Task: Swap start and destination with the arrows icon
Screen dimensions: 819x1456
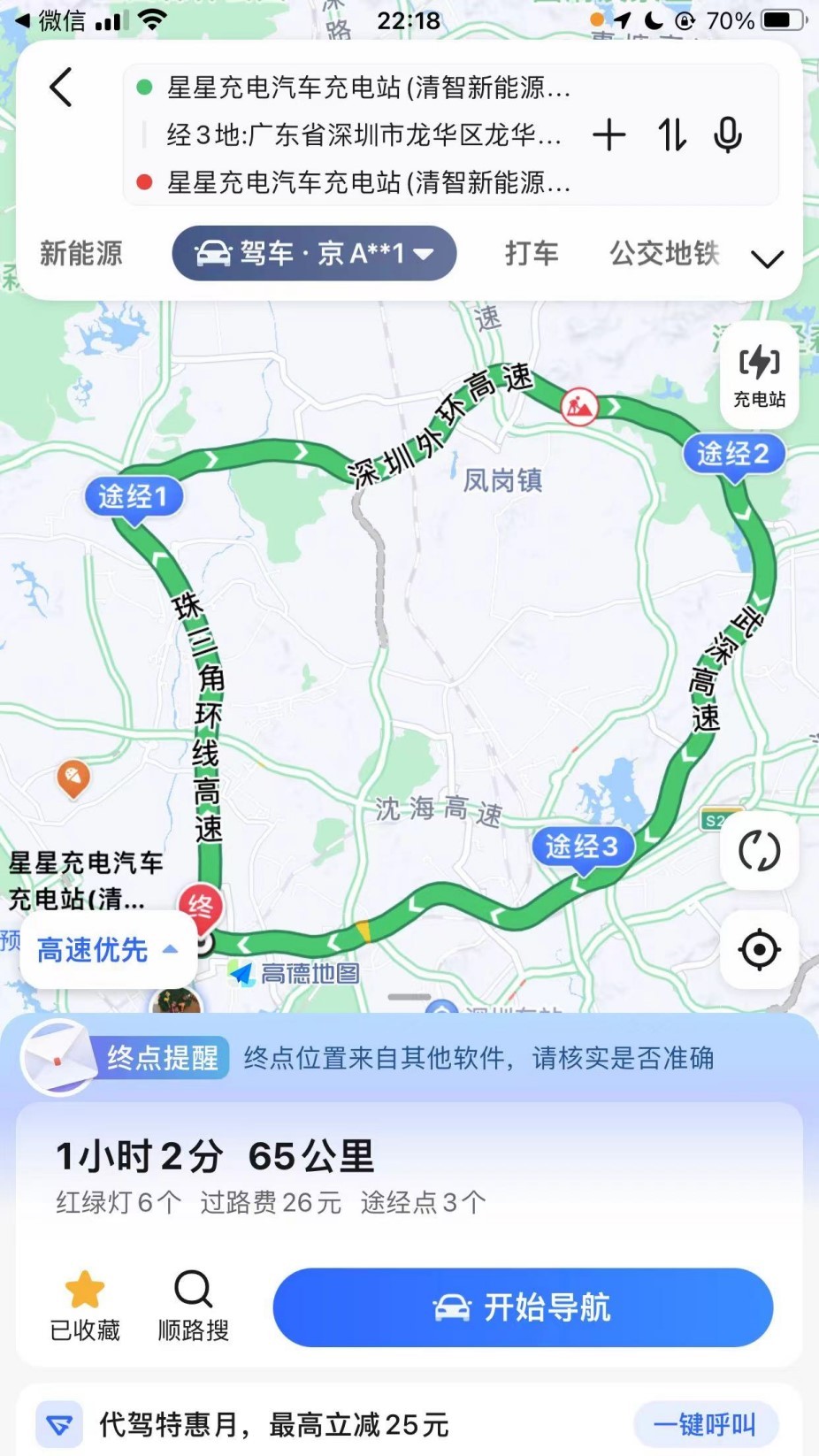Action: (x=671, y=135)
